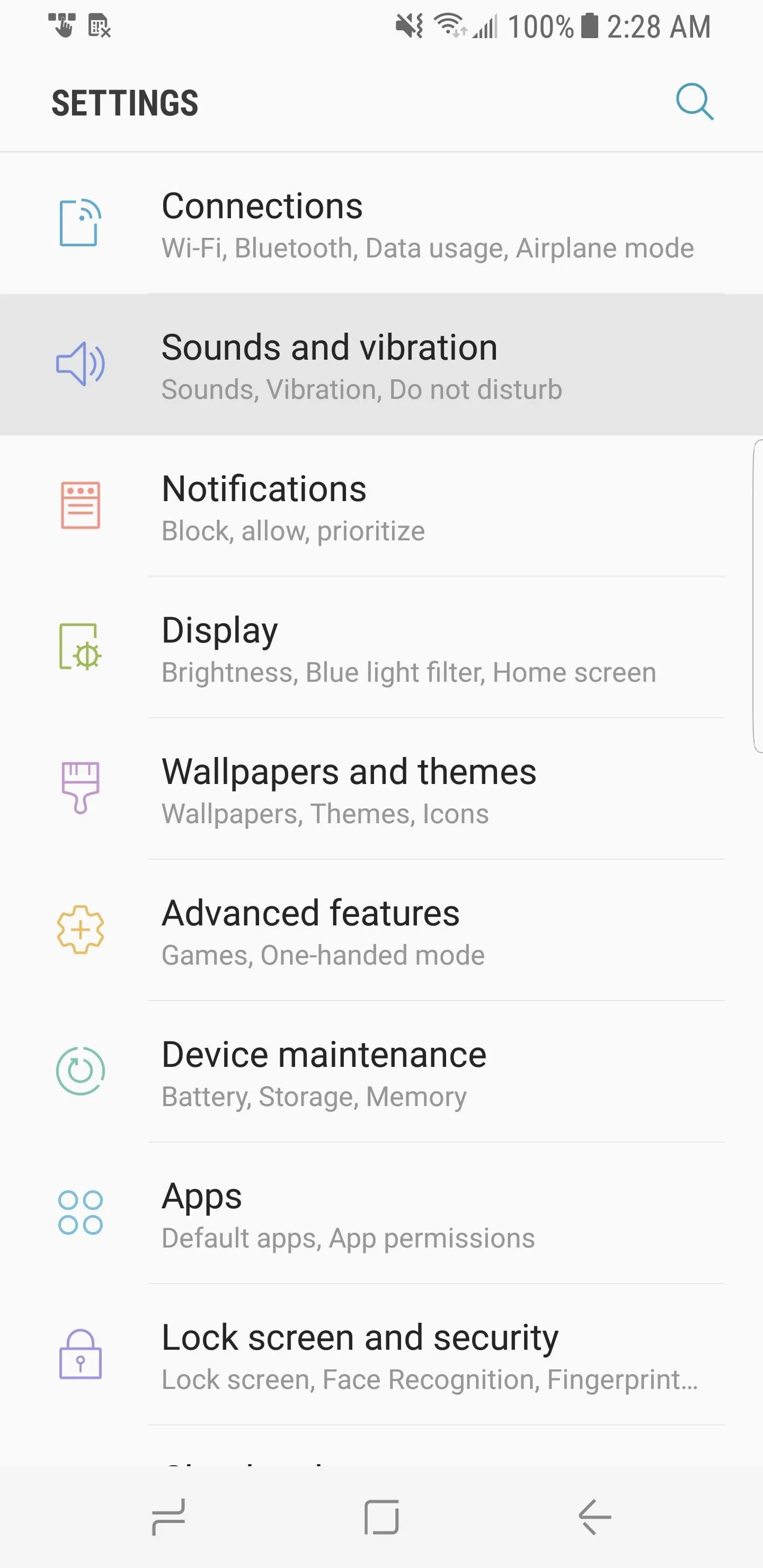The height and width of the screenshot is (1568, 763).
Task: Tap the home button in navigation bar
Action: (381, 1517)
